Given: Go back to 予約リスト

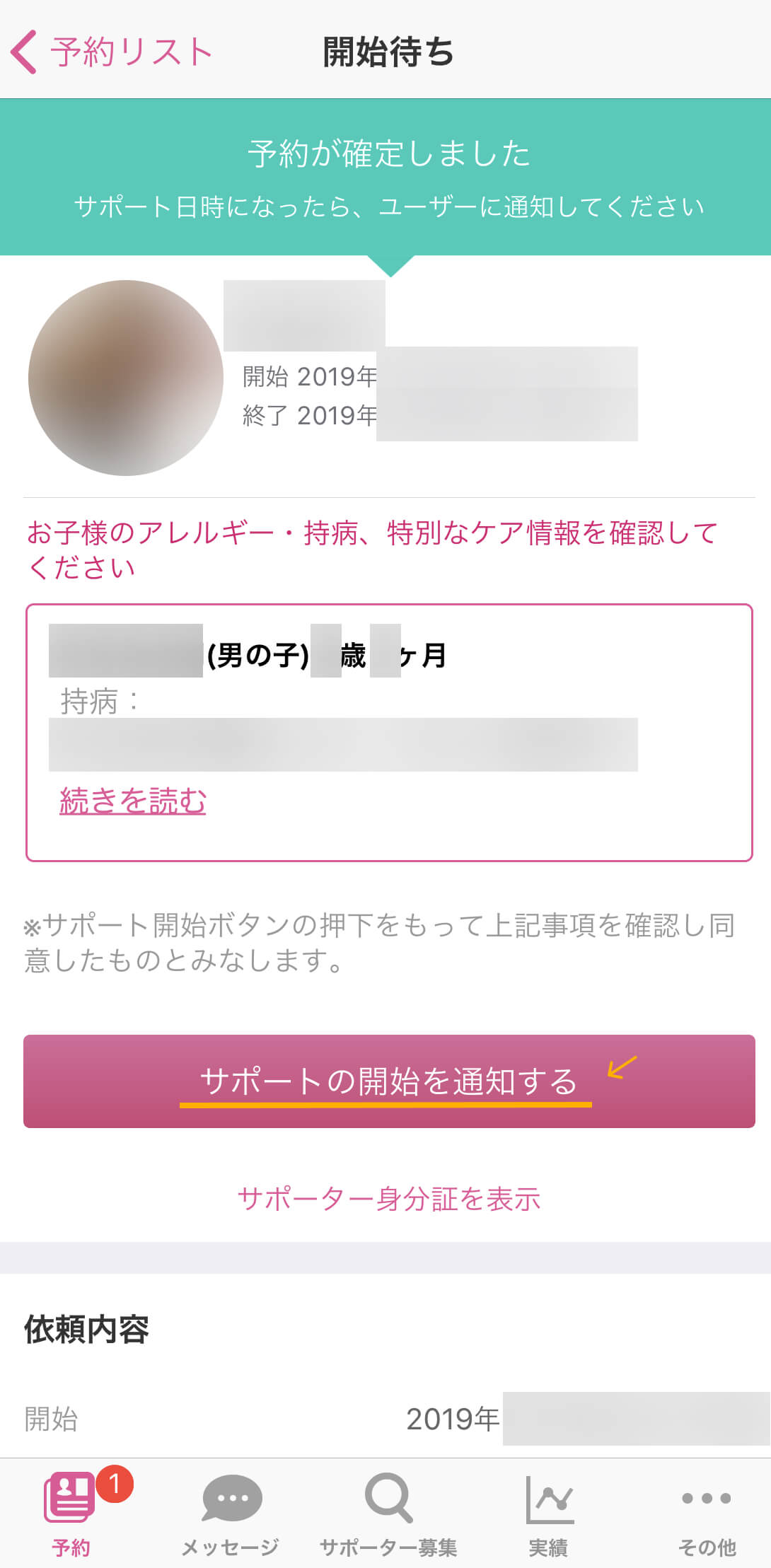Looking at the screenshot, I should [x=111, y=52].
